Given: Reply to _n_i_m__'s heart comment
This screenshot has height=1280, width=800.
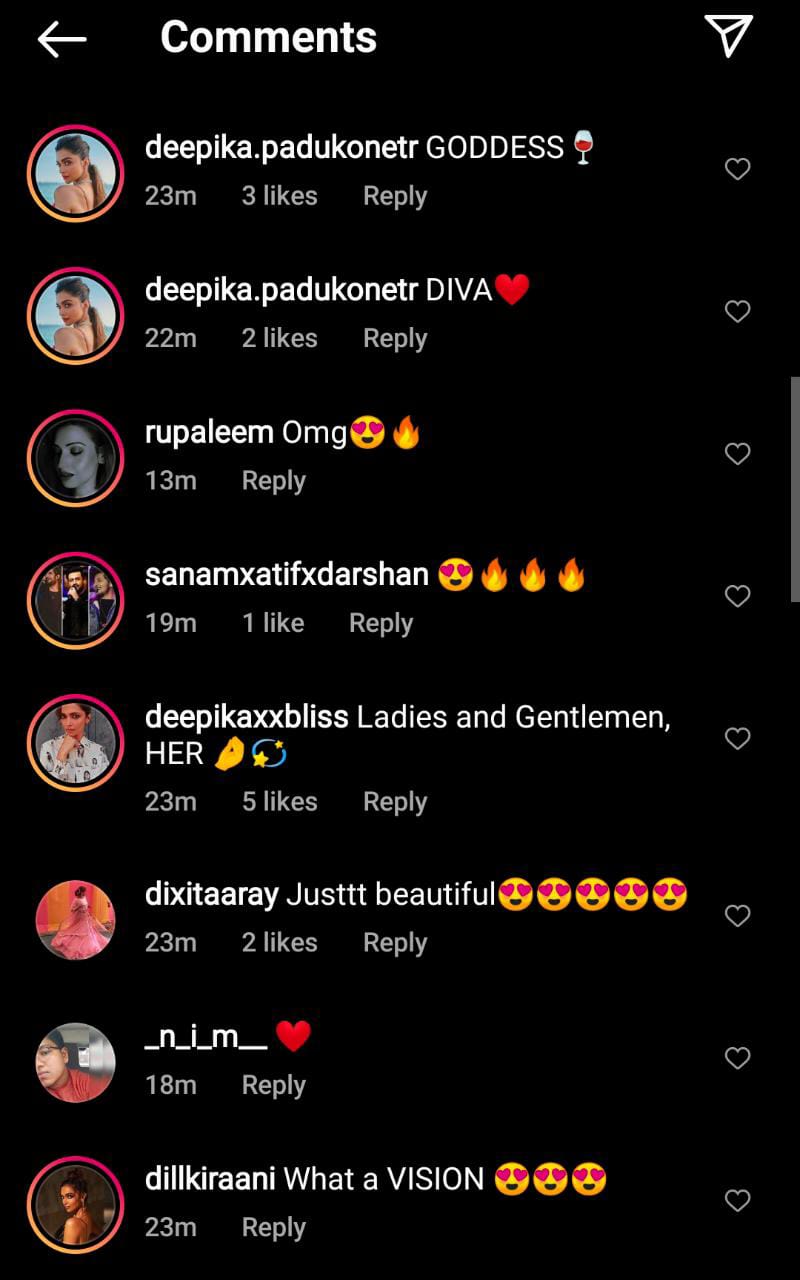Looking at the screenshot, I should (x=273, y=1085).
